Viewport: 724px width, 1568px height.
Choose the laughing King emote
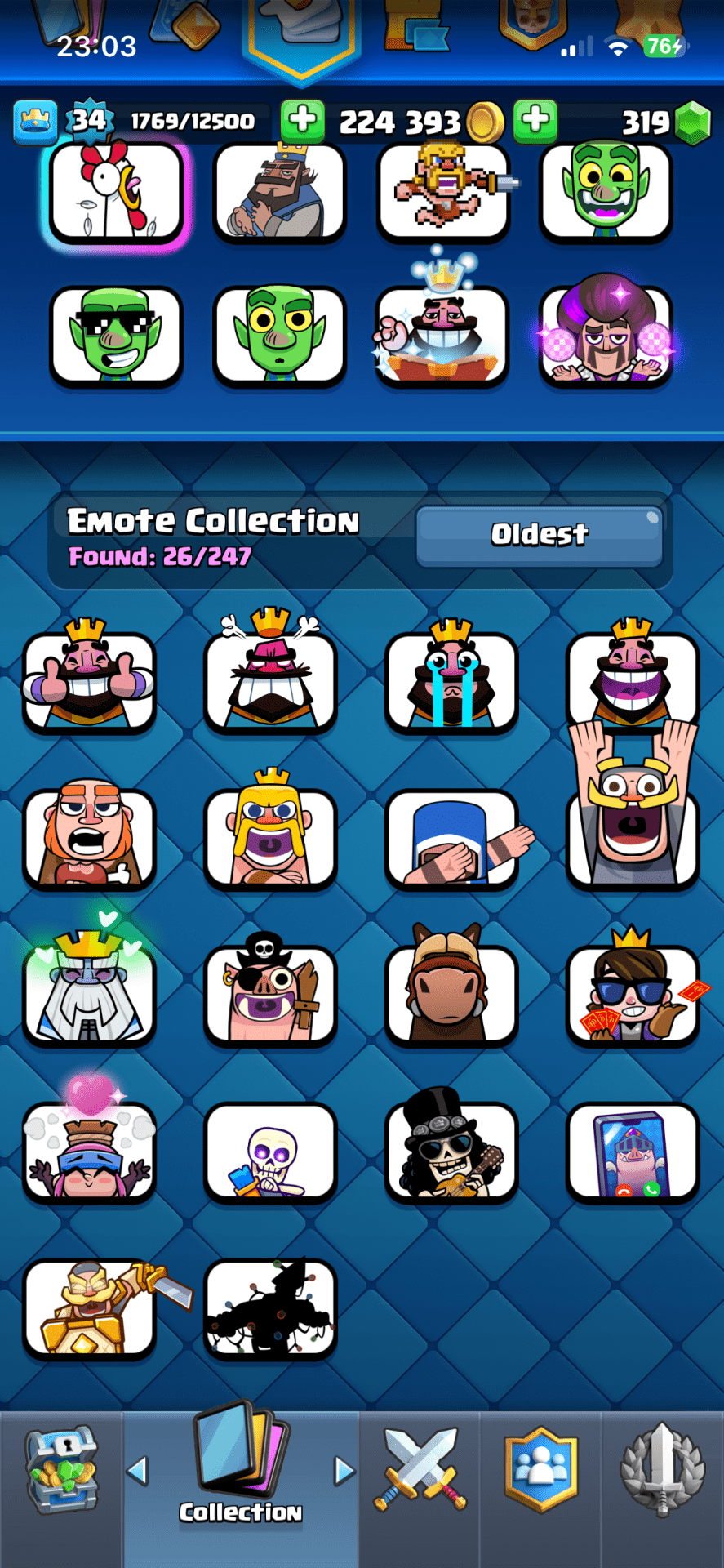[x=633, y=680]
